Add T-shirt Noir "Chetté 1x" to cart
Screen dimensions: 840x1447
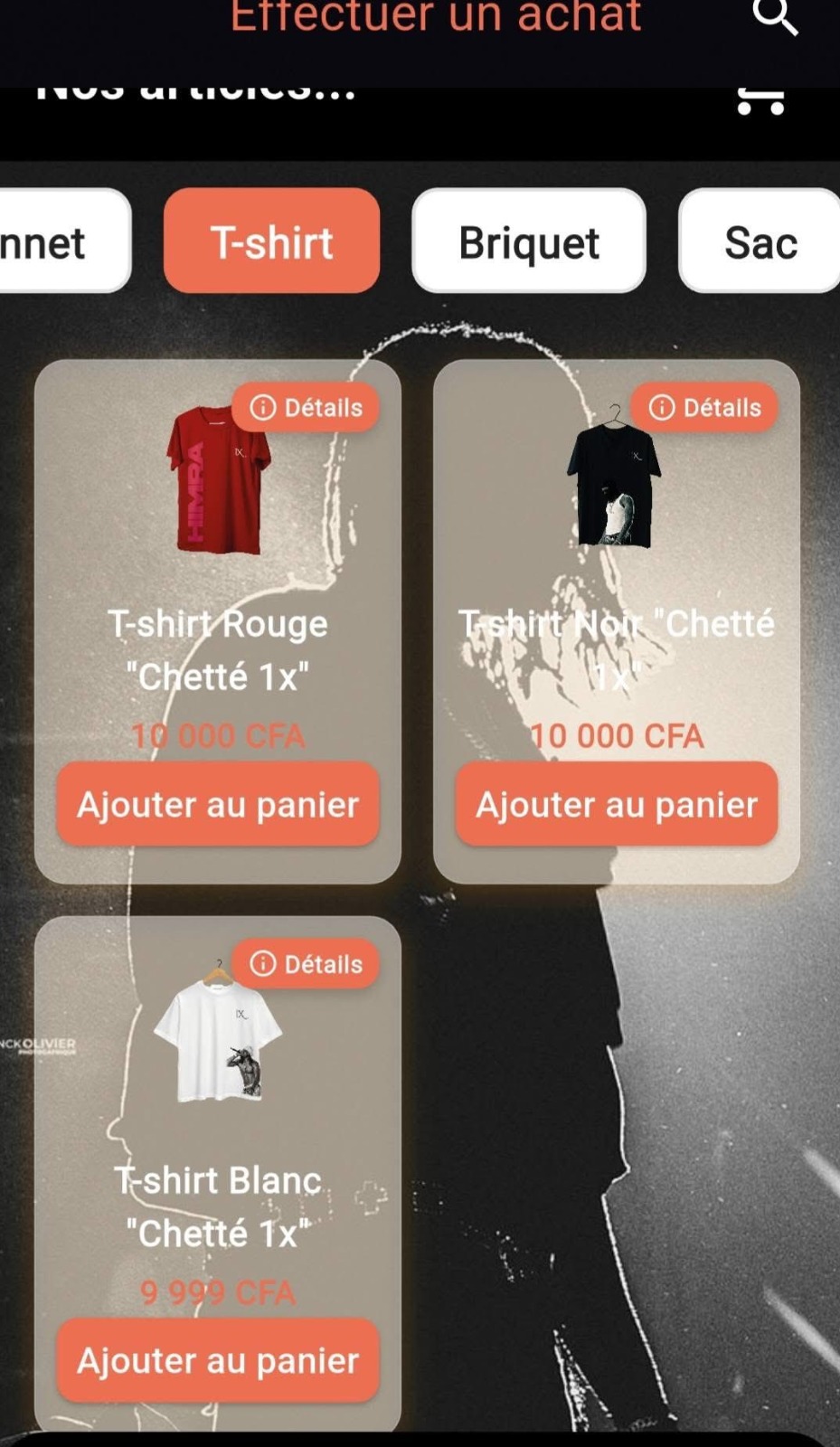(617, 805)
